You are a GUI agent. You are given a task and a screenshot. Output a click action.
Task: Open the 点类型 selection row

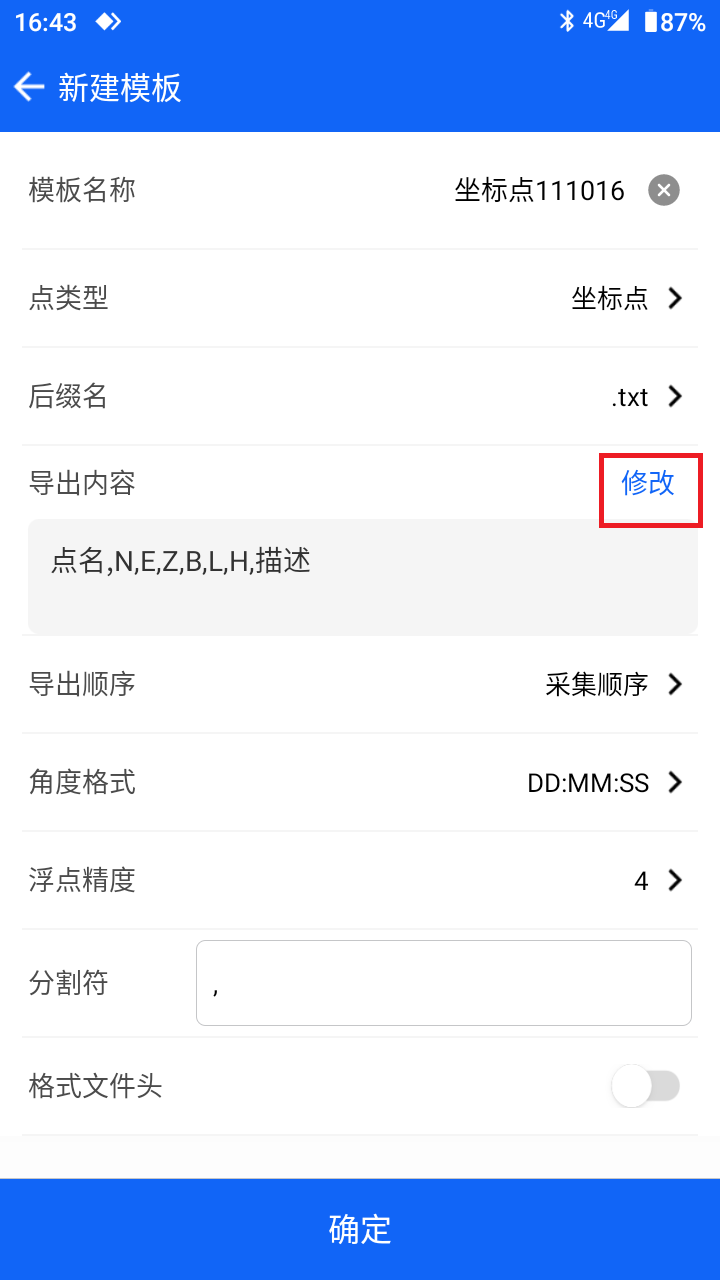pyautogui.click(x=360, y=298)
